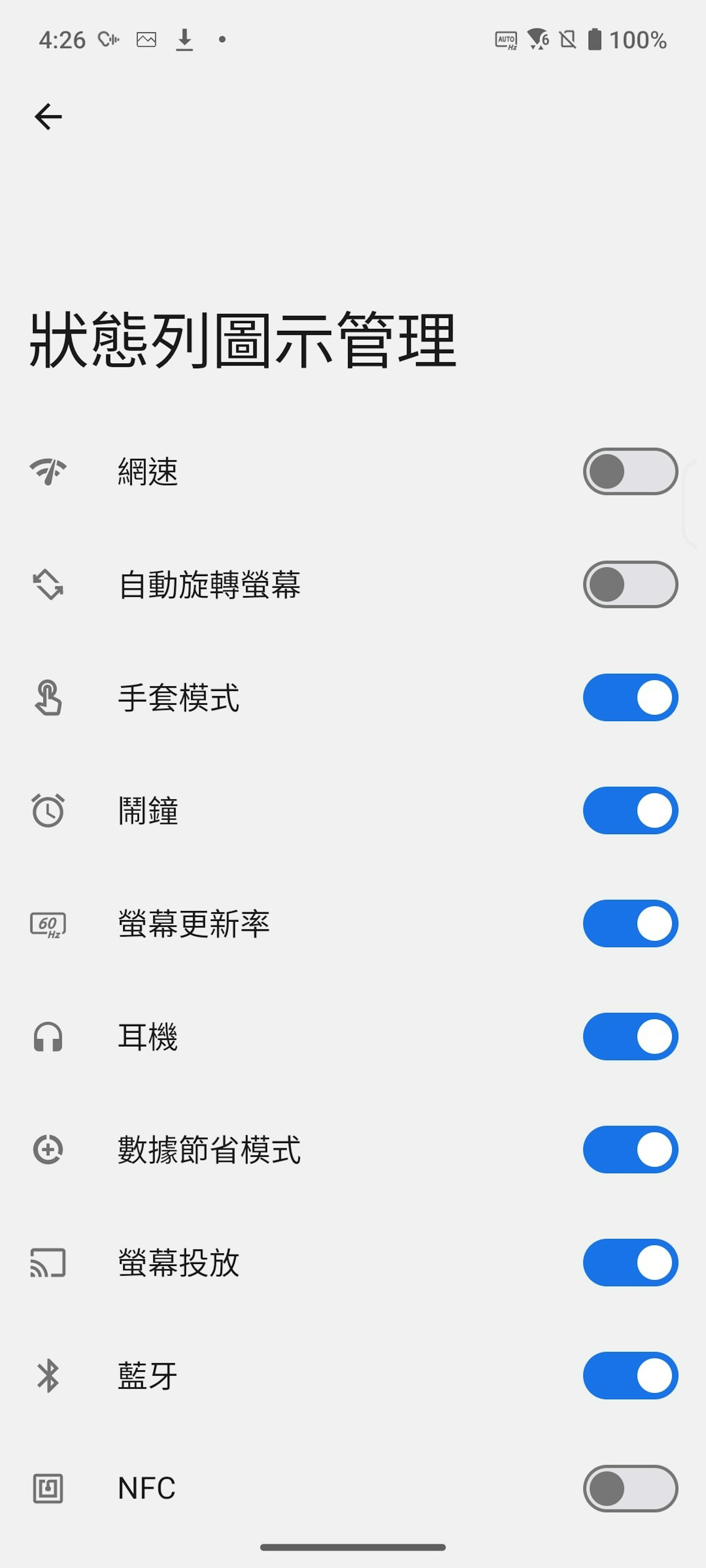Toggle off the 藍牙 icon

coord(630,1376)
